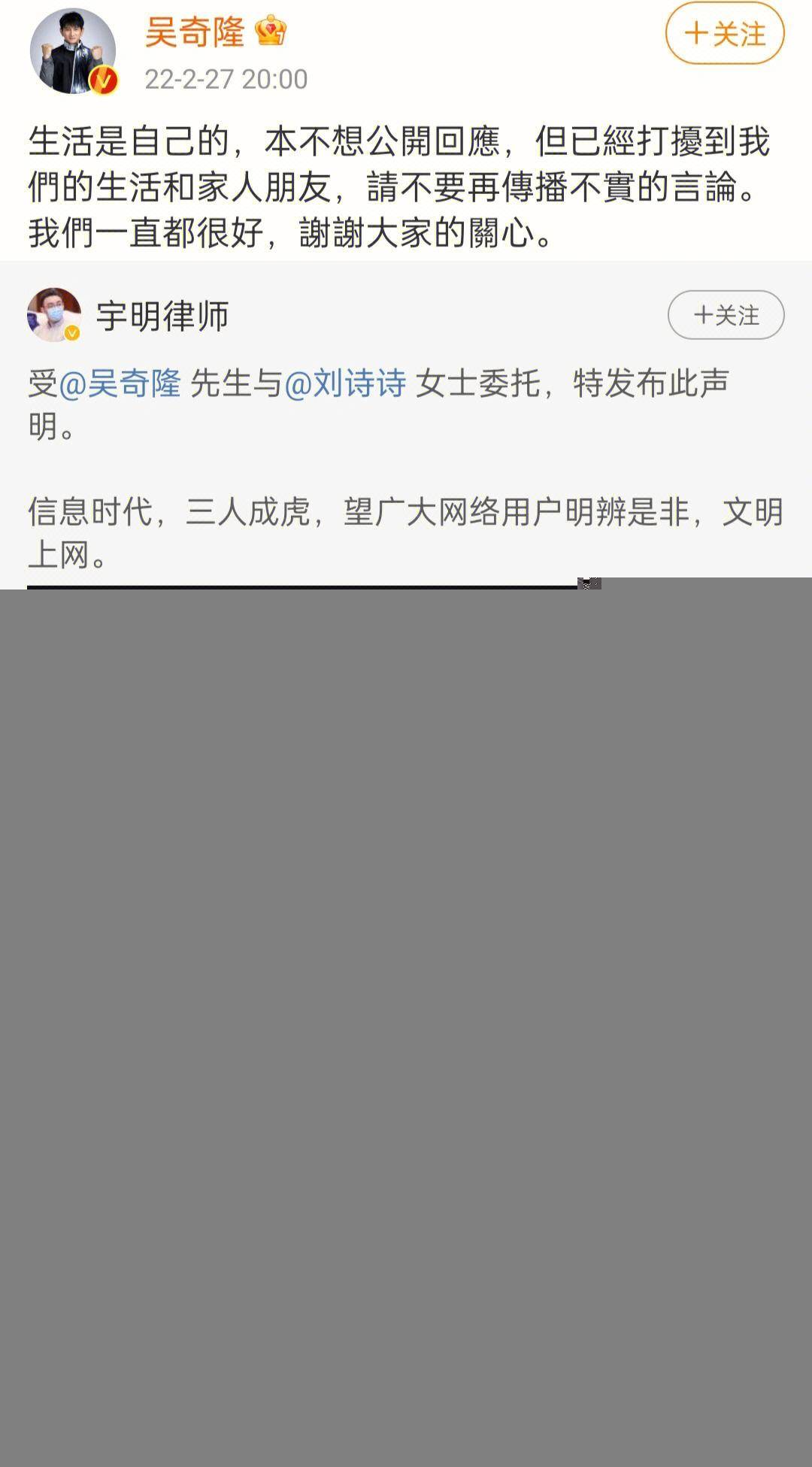The height and width of the screenshot is (1467, 812).
Task: Open the @吴奇隆 mention in the repost
Action: (x=120, y=383)
